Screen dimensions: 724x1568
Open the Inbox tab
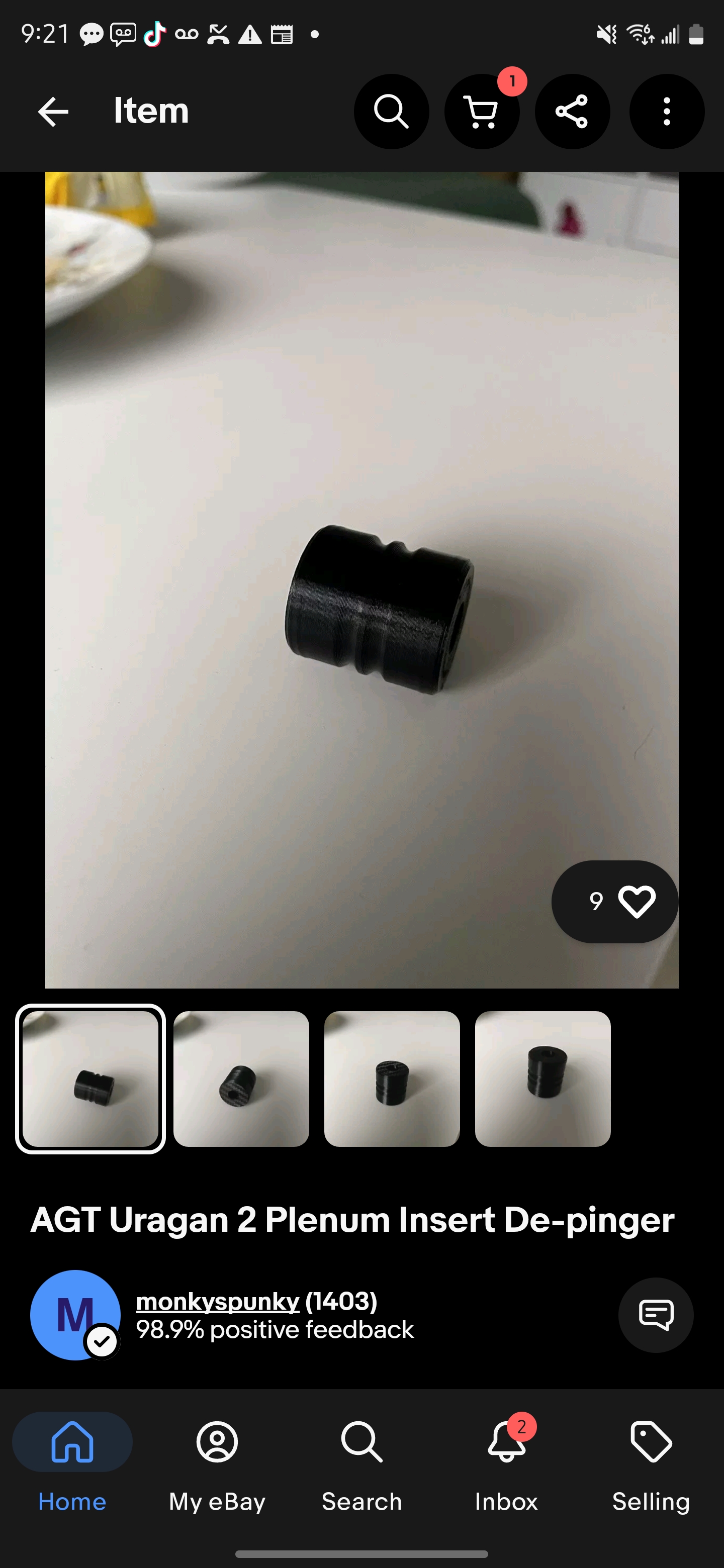pos(506,1466)
